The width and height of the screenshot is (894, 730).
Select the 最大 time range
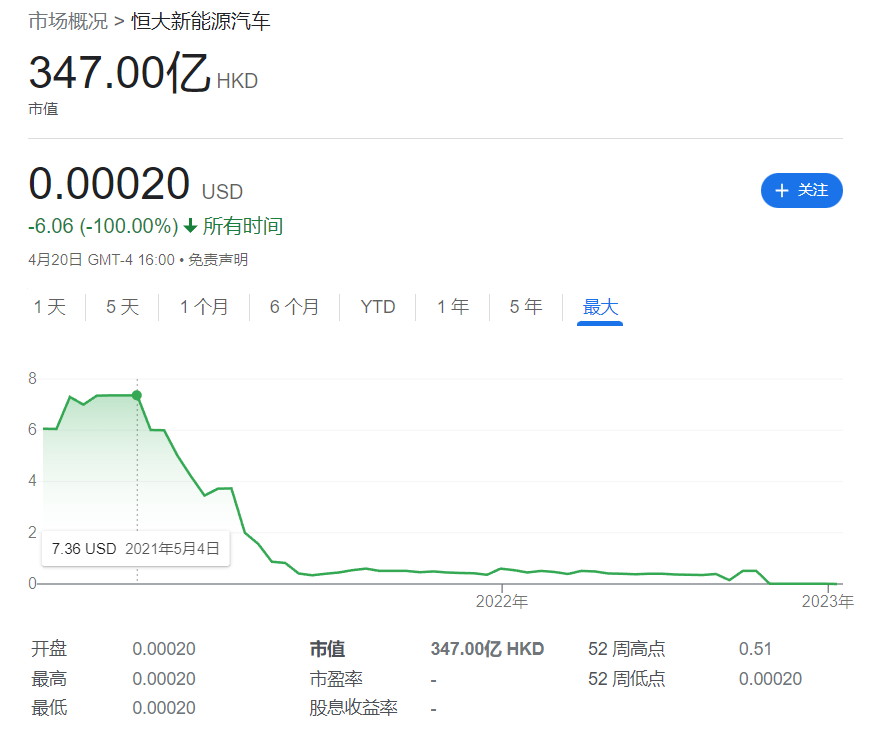[x=600, y=307]
